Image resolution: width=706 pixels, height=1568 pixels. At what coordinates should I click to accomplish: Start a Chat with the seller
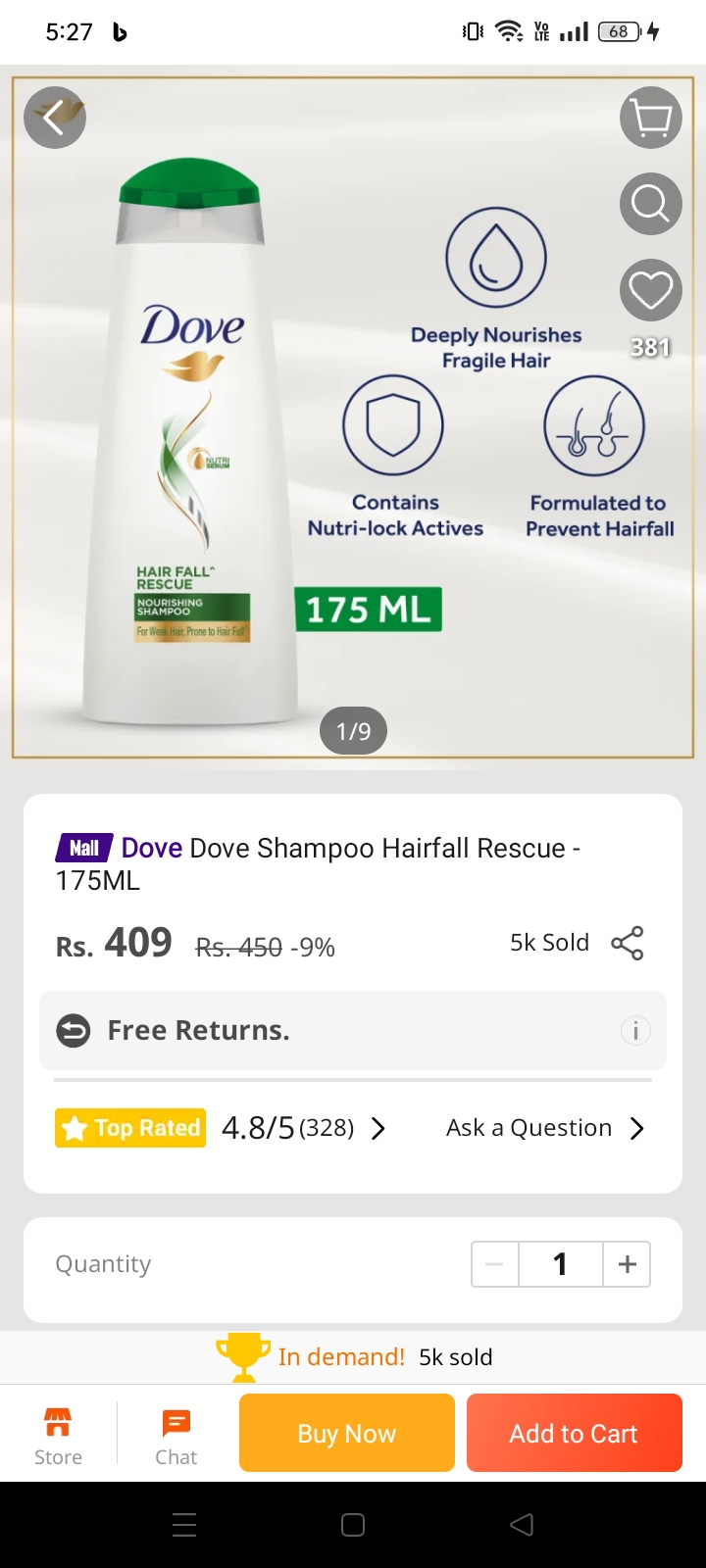coord(176,1436)
